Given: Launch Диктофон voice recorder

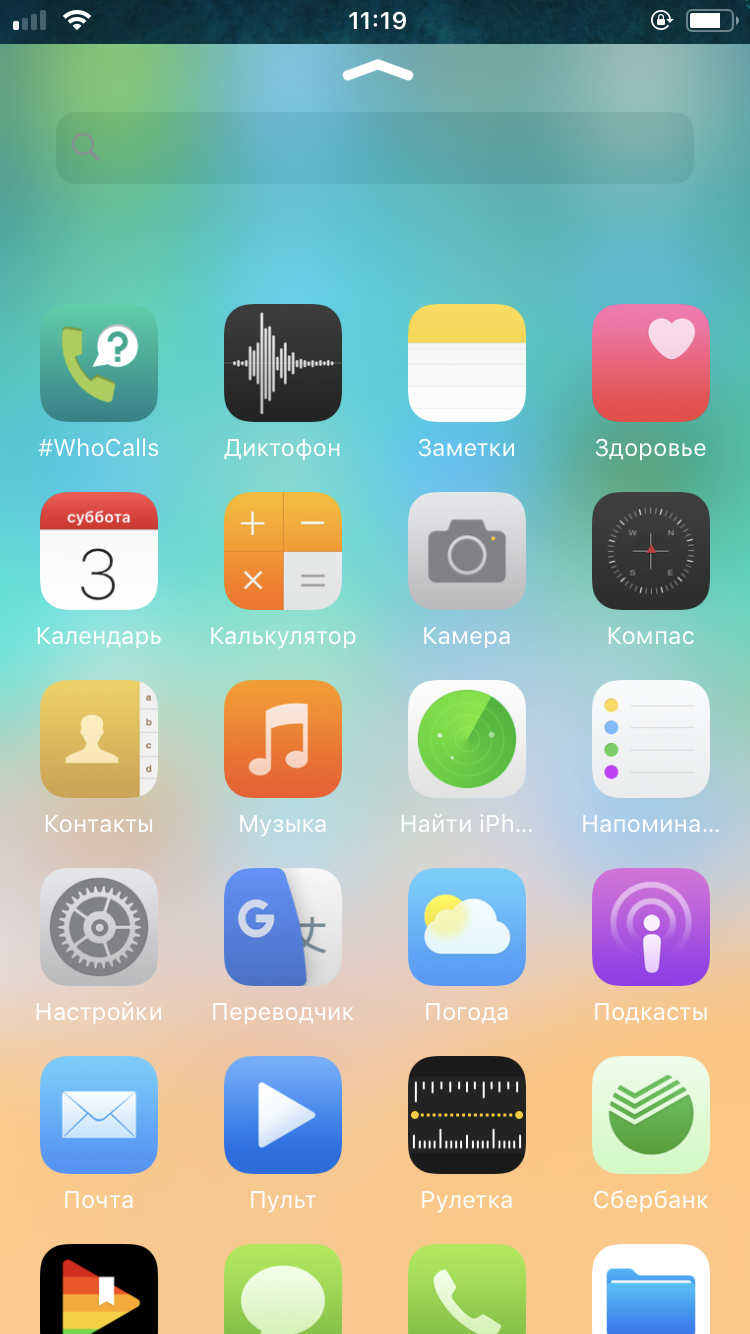Looking at the screenshot, I should click(283, 363).
